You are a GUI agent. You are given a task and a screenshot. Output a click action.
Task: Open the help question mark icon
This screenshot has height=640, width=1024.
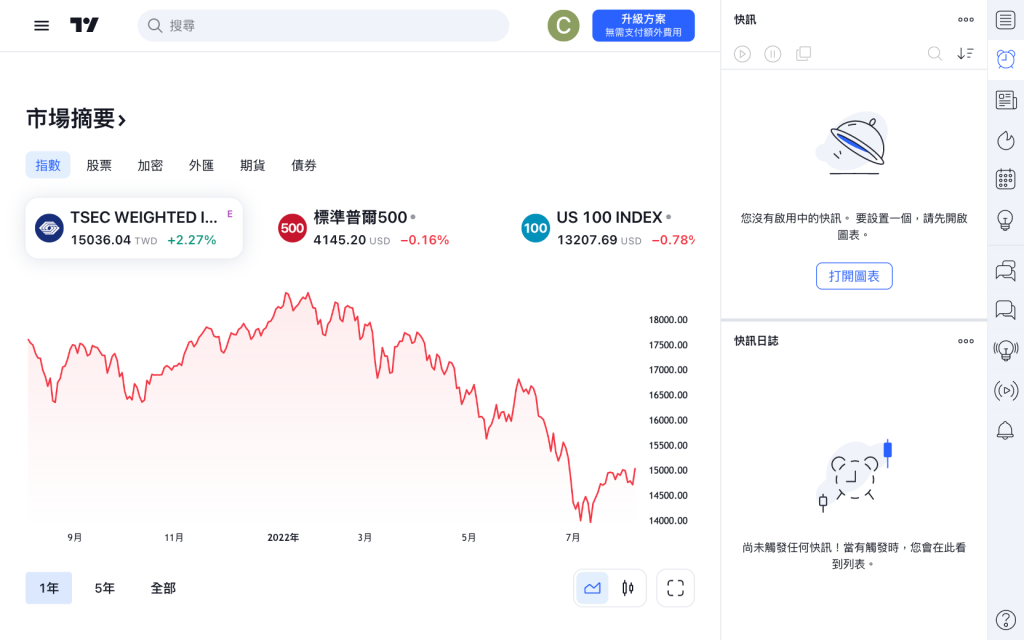[x=1006, y=619]
